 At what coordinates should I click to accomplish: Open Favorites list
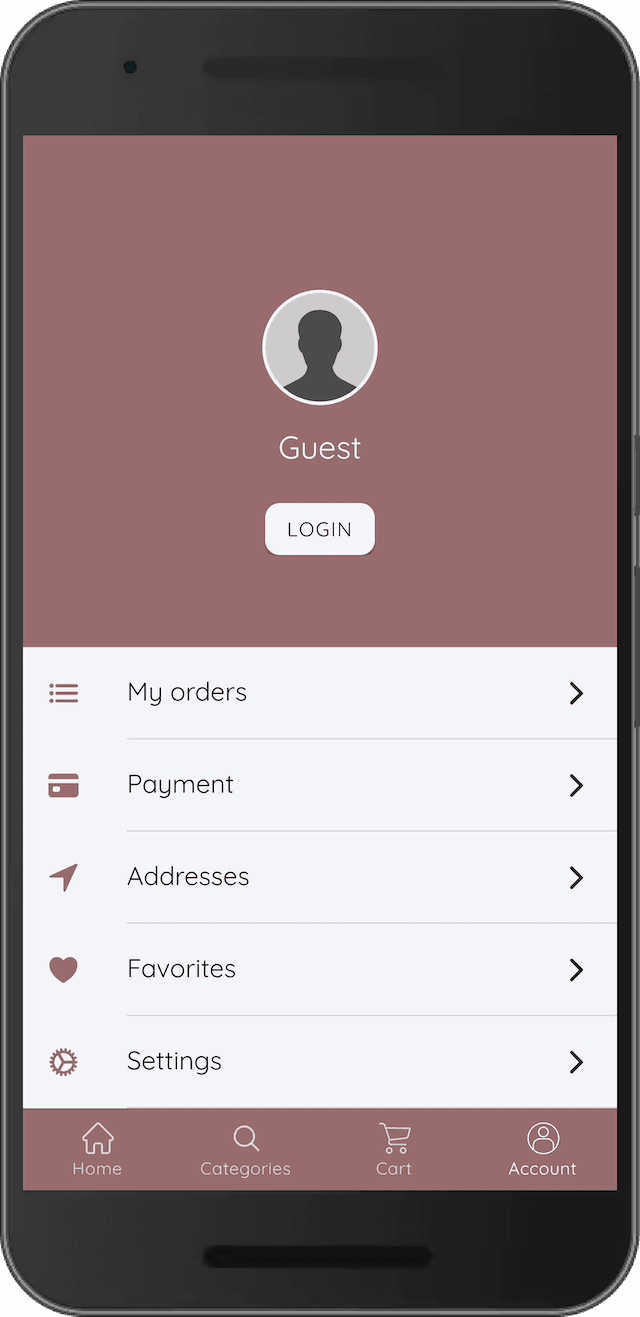(320, 969)
